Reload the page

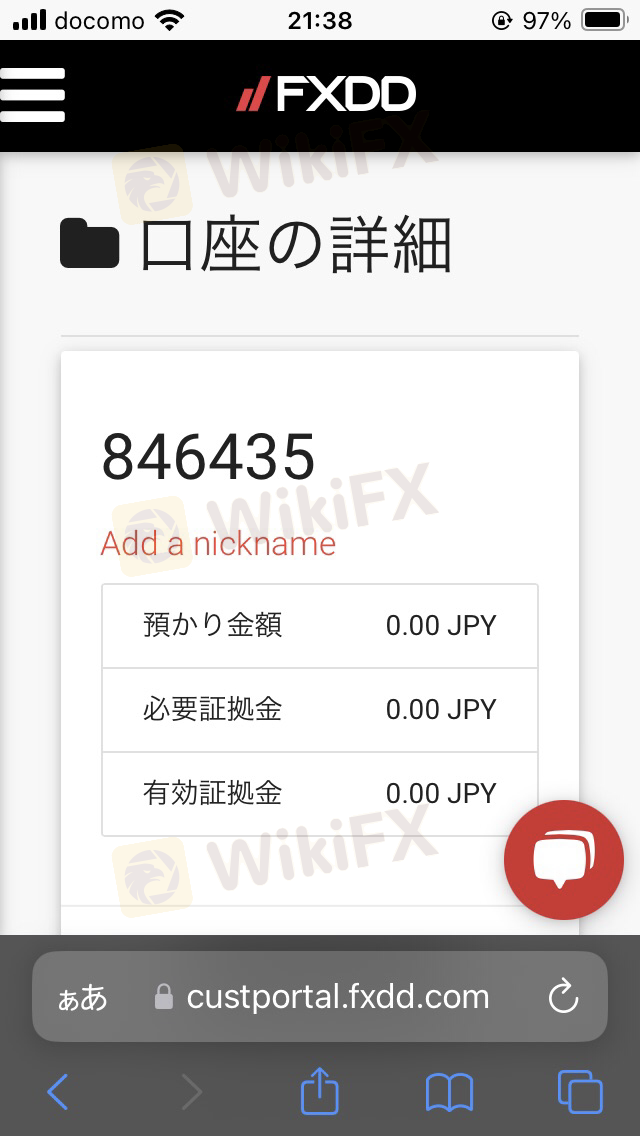(x=563, y=998)
